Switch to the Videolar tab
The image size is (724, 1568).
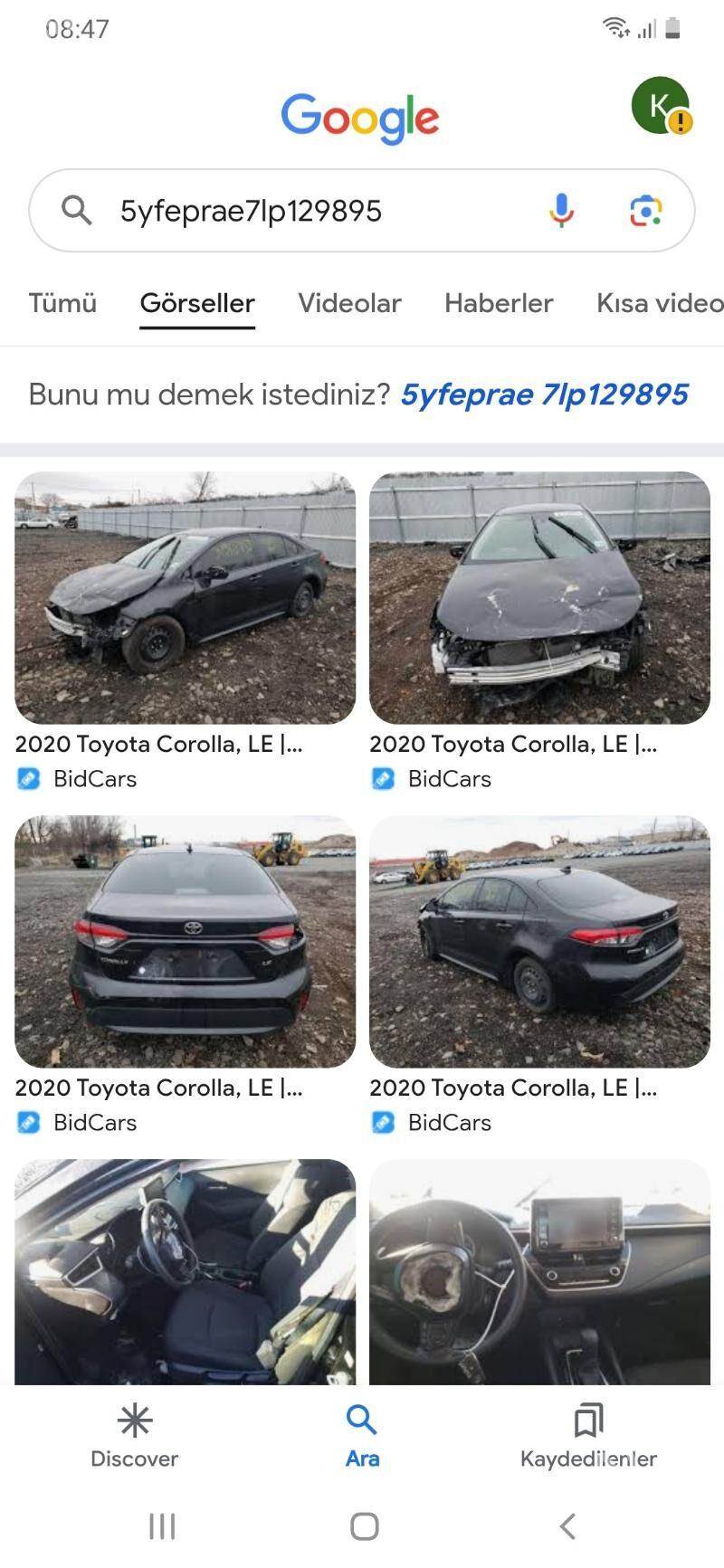pos(349,303)
